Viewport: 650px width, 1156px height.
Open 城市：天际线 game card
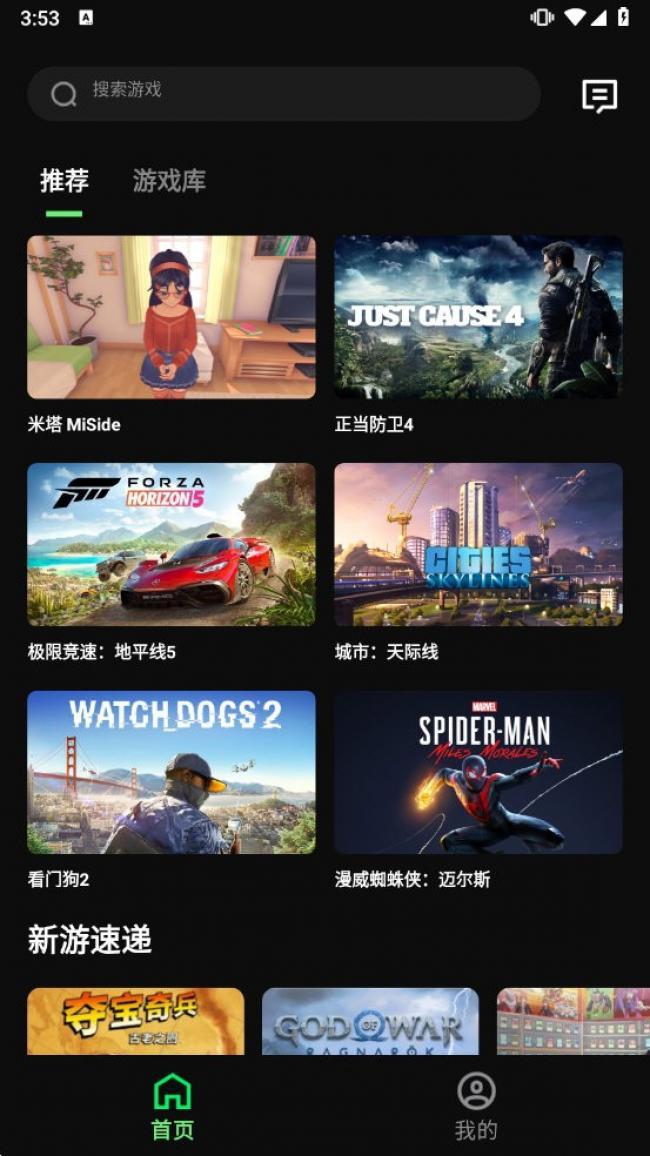click(478, 544)
